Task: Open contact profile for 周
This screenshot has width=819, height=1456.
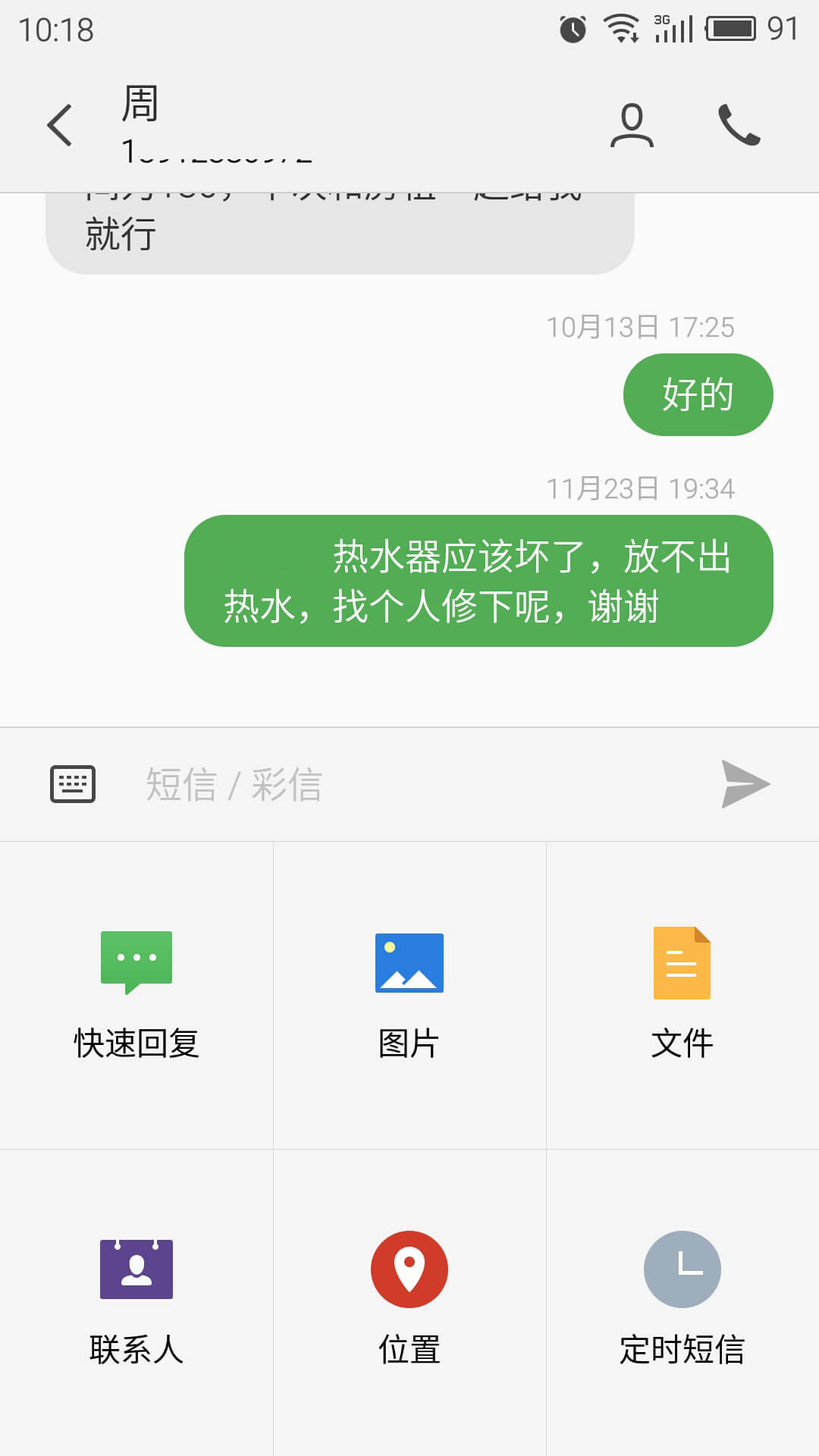Action: (x=632, y=125)
